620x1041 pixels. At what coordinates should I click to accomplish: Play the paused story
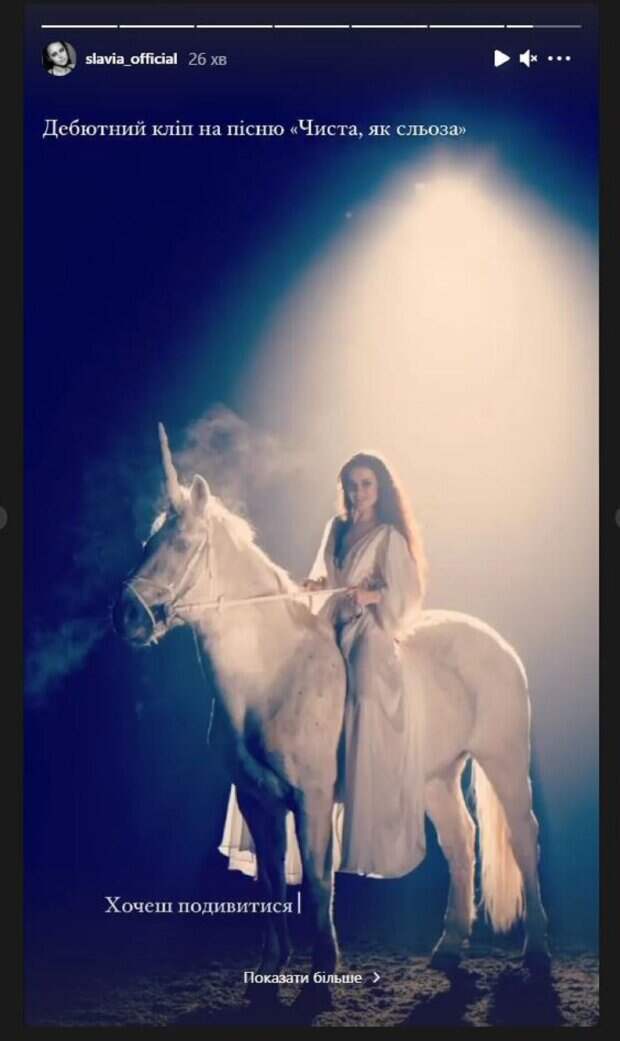pyautogui.click(x=501, y=59)
